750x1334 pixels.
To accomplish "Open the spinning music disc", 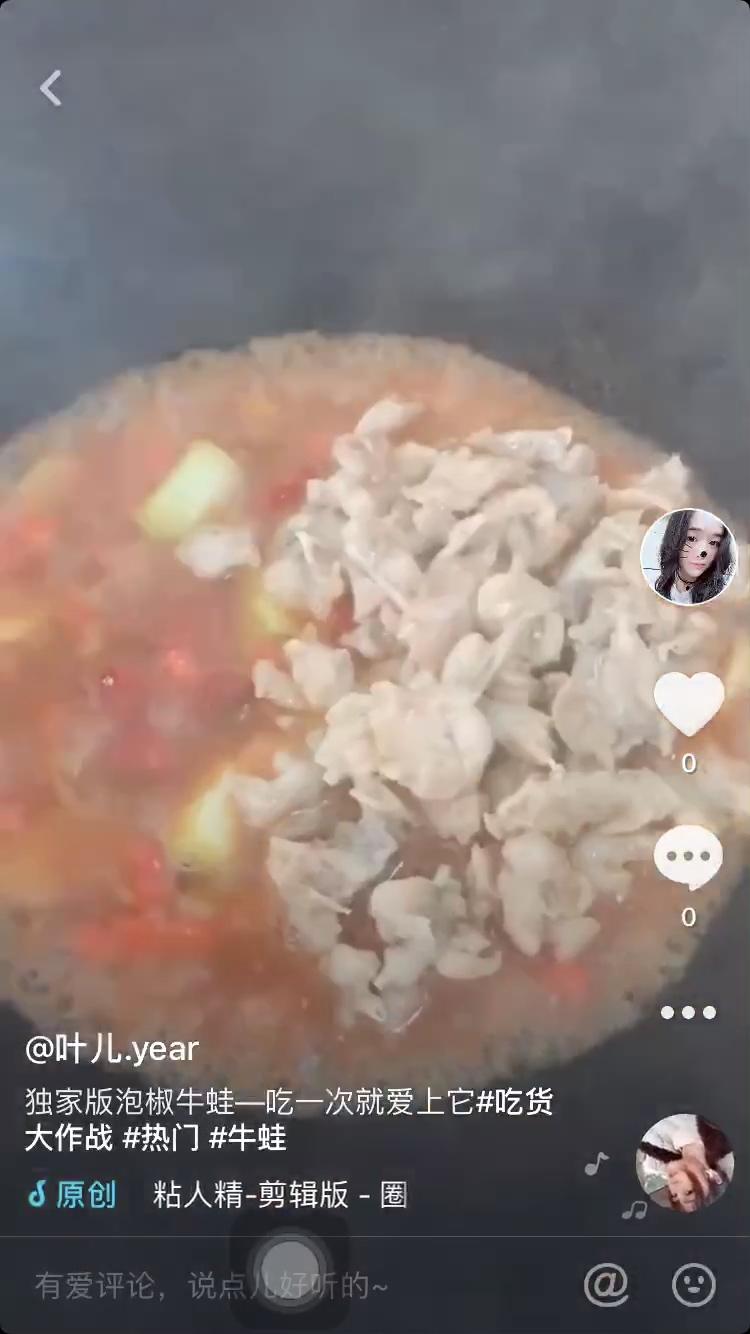I will point(685,1162).
